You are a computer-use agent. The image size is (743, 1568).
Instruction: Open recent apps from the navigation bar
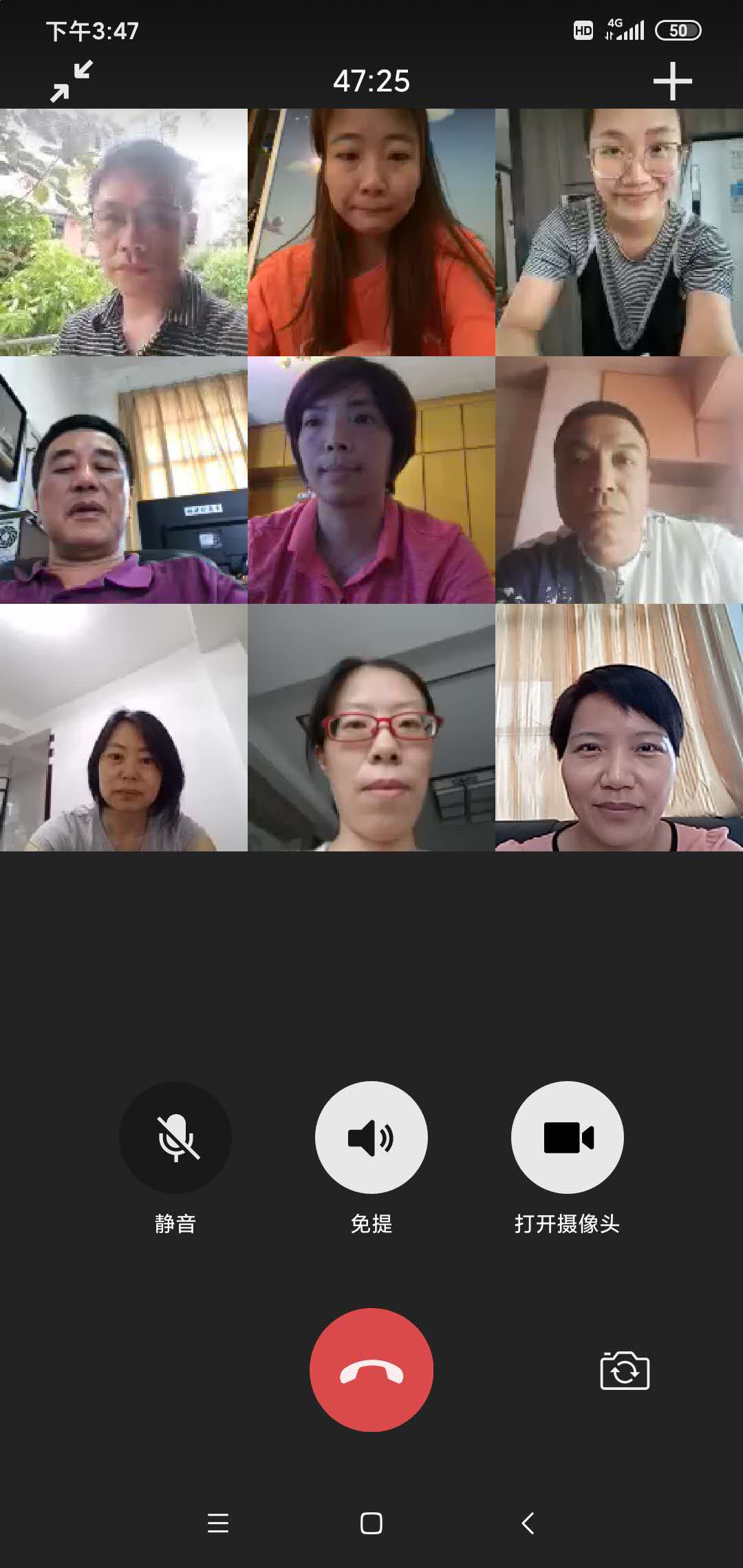pos(218,1523)
